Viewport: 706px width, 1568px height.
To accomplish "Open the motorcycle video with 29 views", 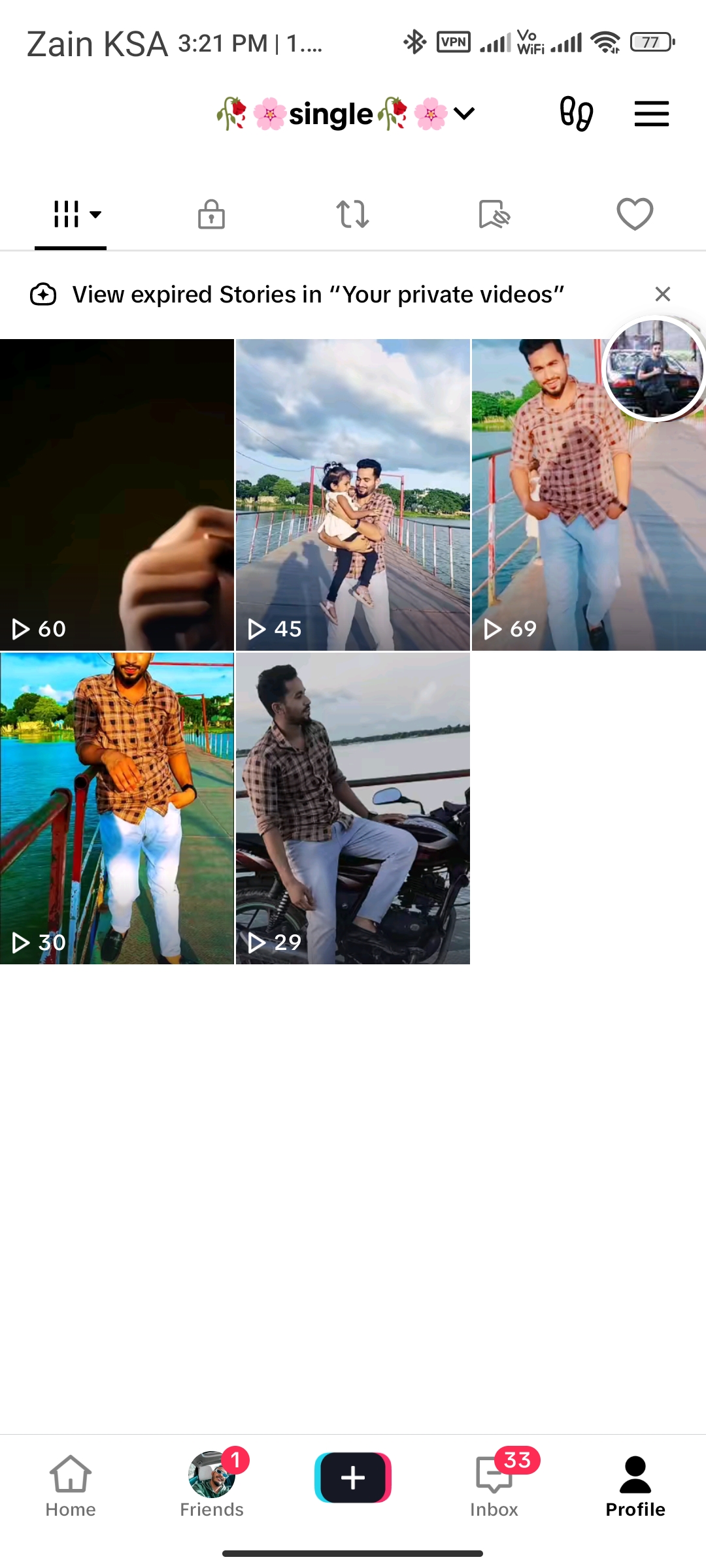I will click(x=352, y=808).
